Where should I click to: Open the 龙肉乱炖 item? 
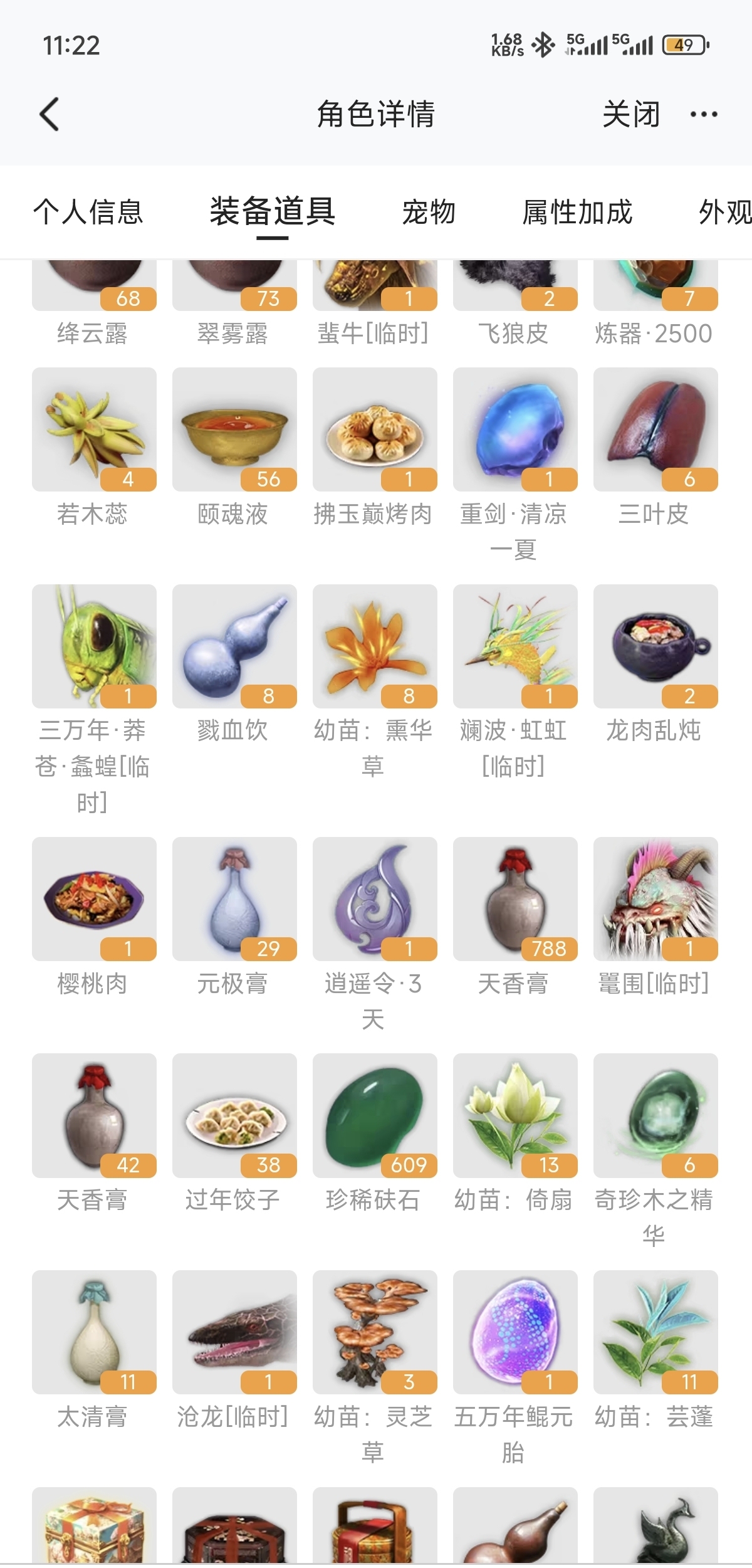(x=655, y=646)
